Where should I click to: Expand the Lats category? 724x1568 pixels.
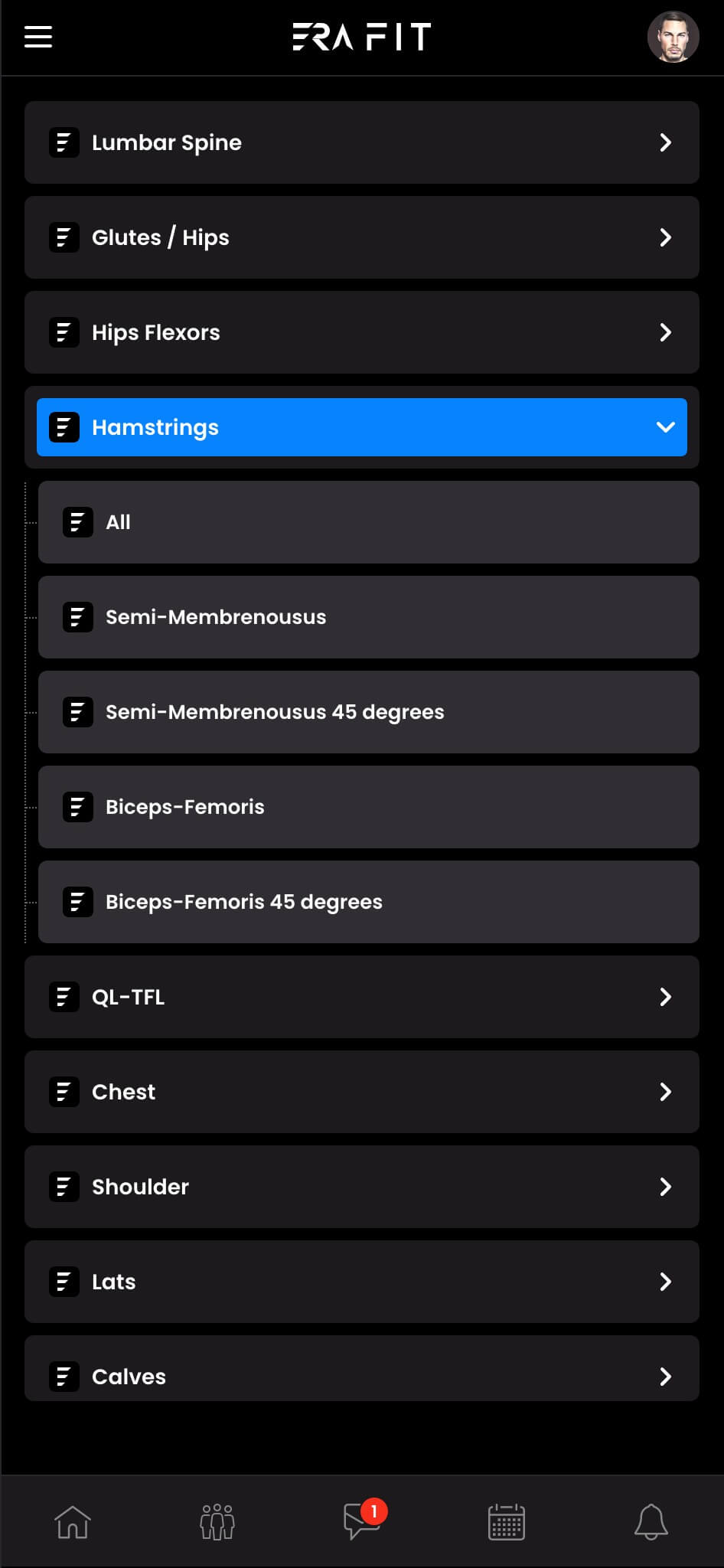point(362,1282)
